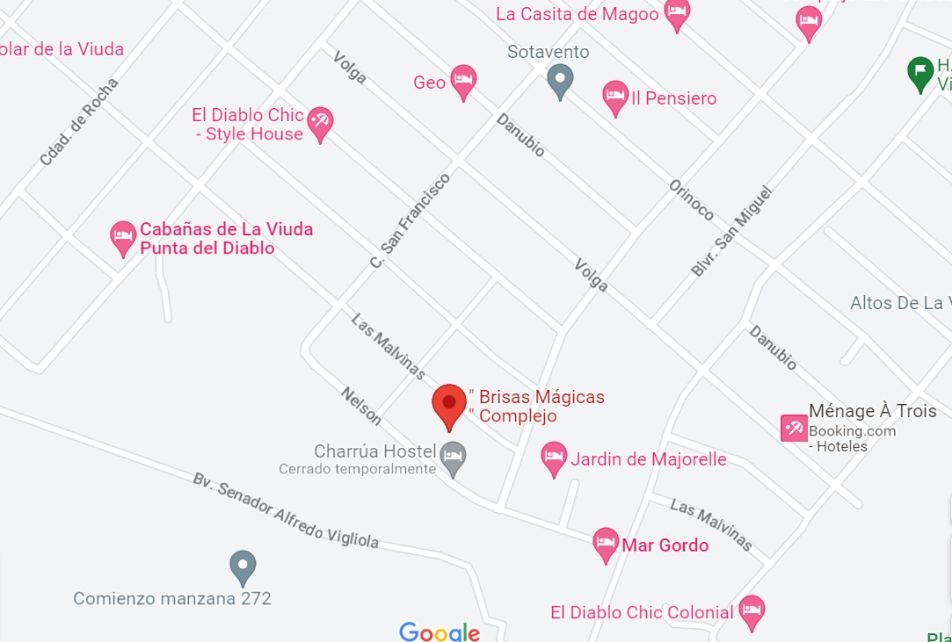The image size is (952, 642).
Task: Open Cabañas de La Viuda Punta del Diablo
Action: click(123, 238)
